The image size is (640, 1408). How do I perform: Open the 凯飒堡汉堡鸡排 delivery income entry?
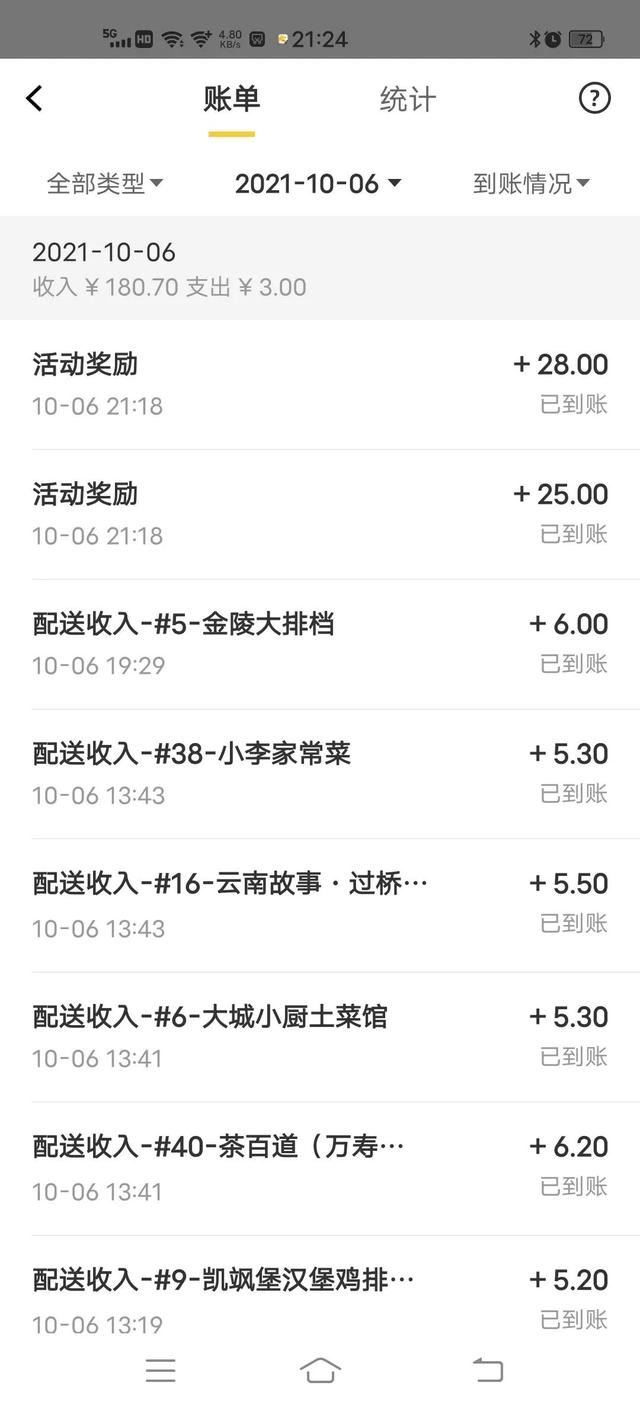(320, 1290)
